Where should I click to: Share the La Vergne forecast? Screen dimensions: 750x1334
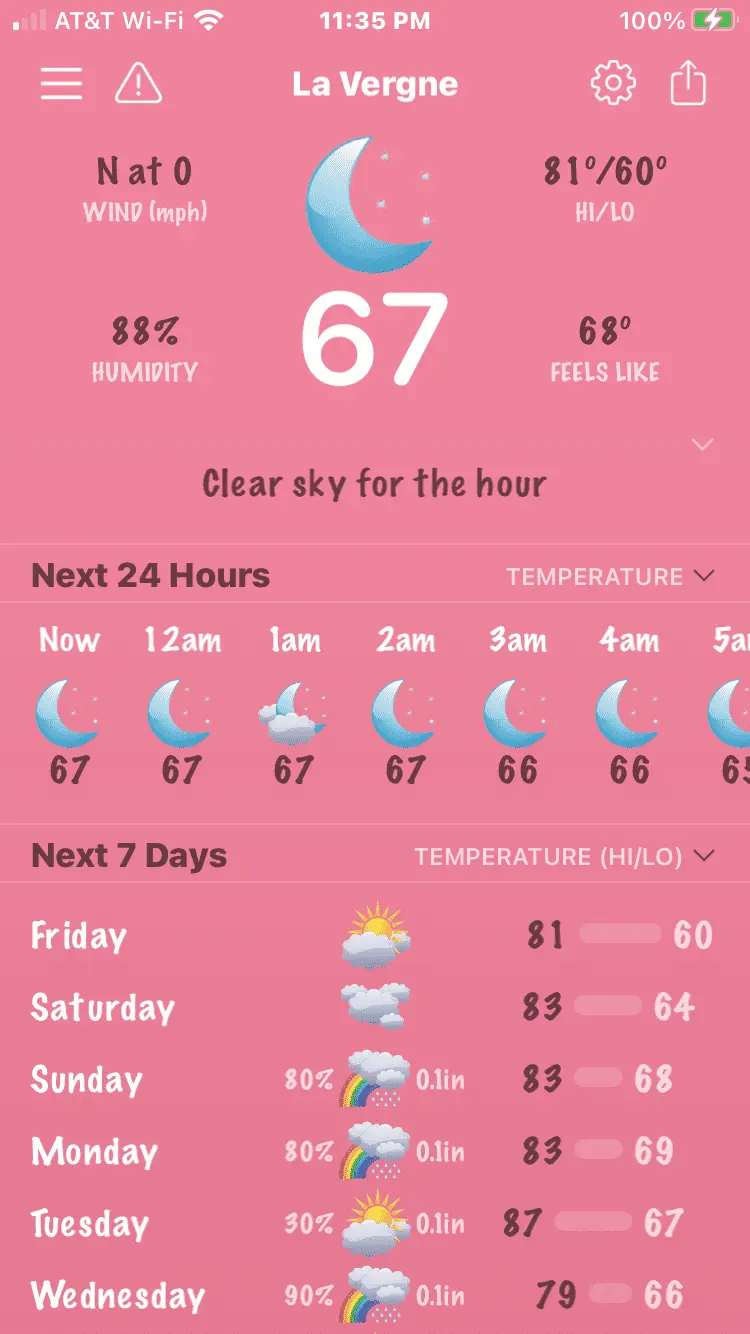point(688,84)
